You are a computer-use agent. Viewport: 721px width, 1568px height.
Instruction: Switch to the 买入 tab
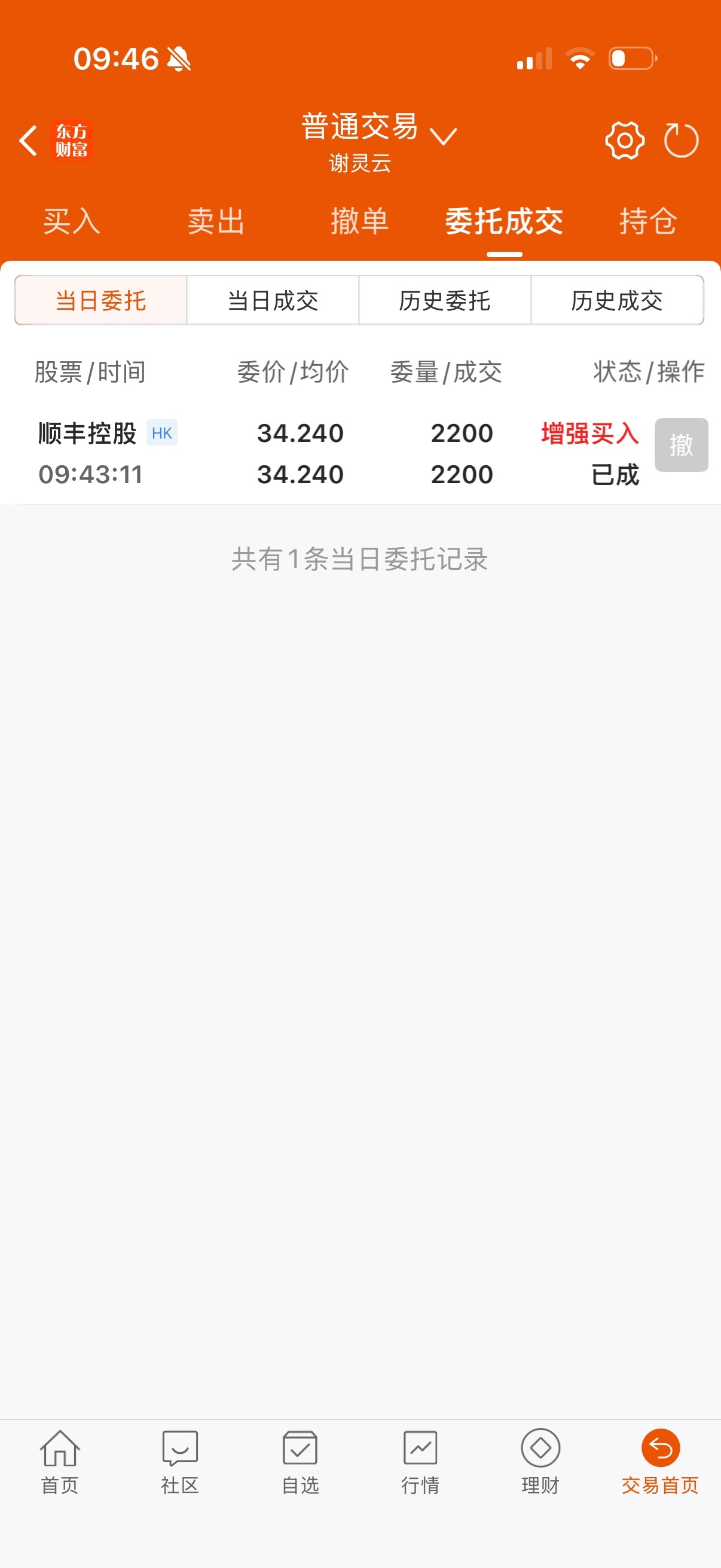point(71,221)
